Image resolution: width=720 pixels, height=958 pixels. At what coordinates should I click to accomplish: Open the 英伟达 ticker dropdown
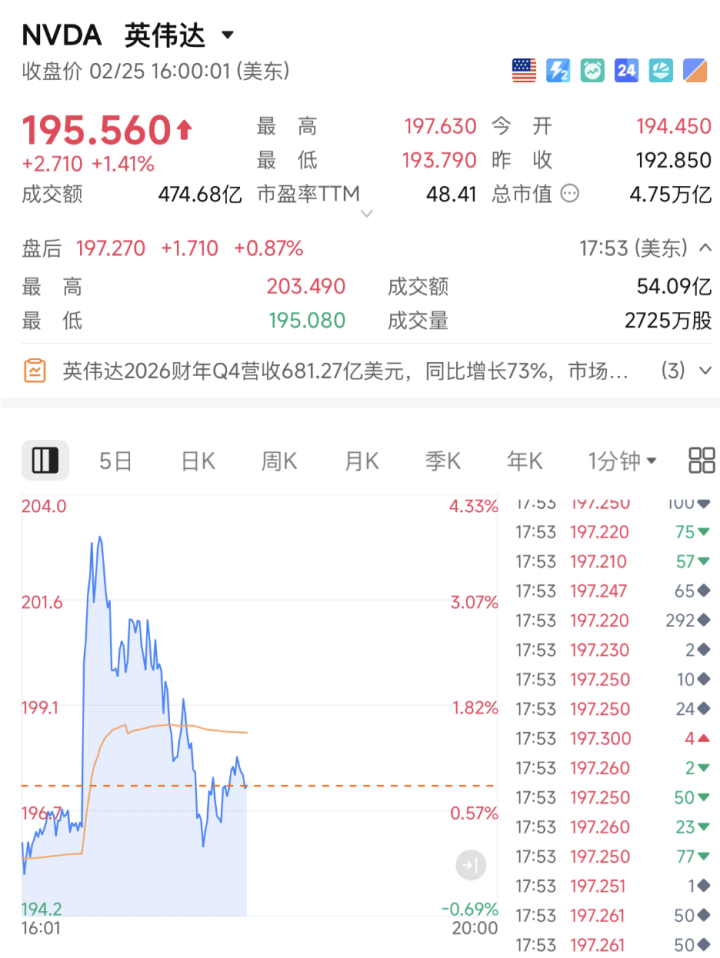pos(228,33)
